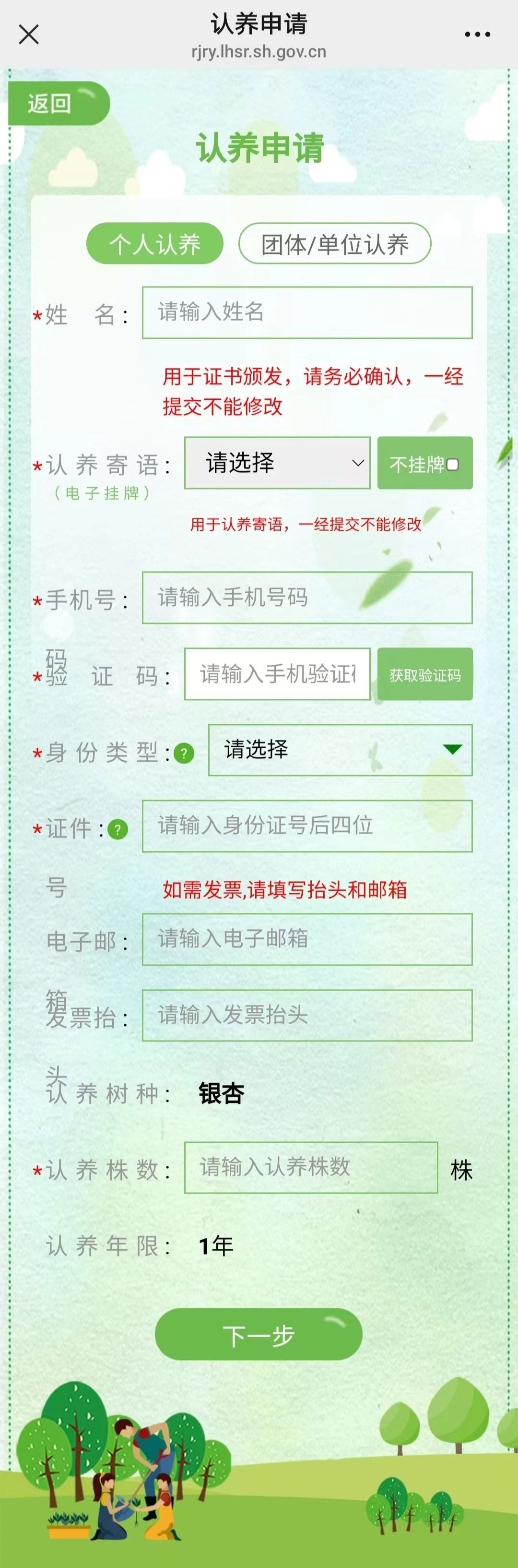
Task: Select the 个人认养 tab
Action: click(155, 244)
